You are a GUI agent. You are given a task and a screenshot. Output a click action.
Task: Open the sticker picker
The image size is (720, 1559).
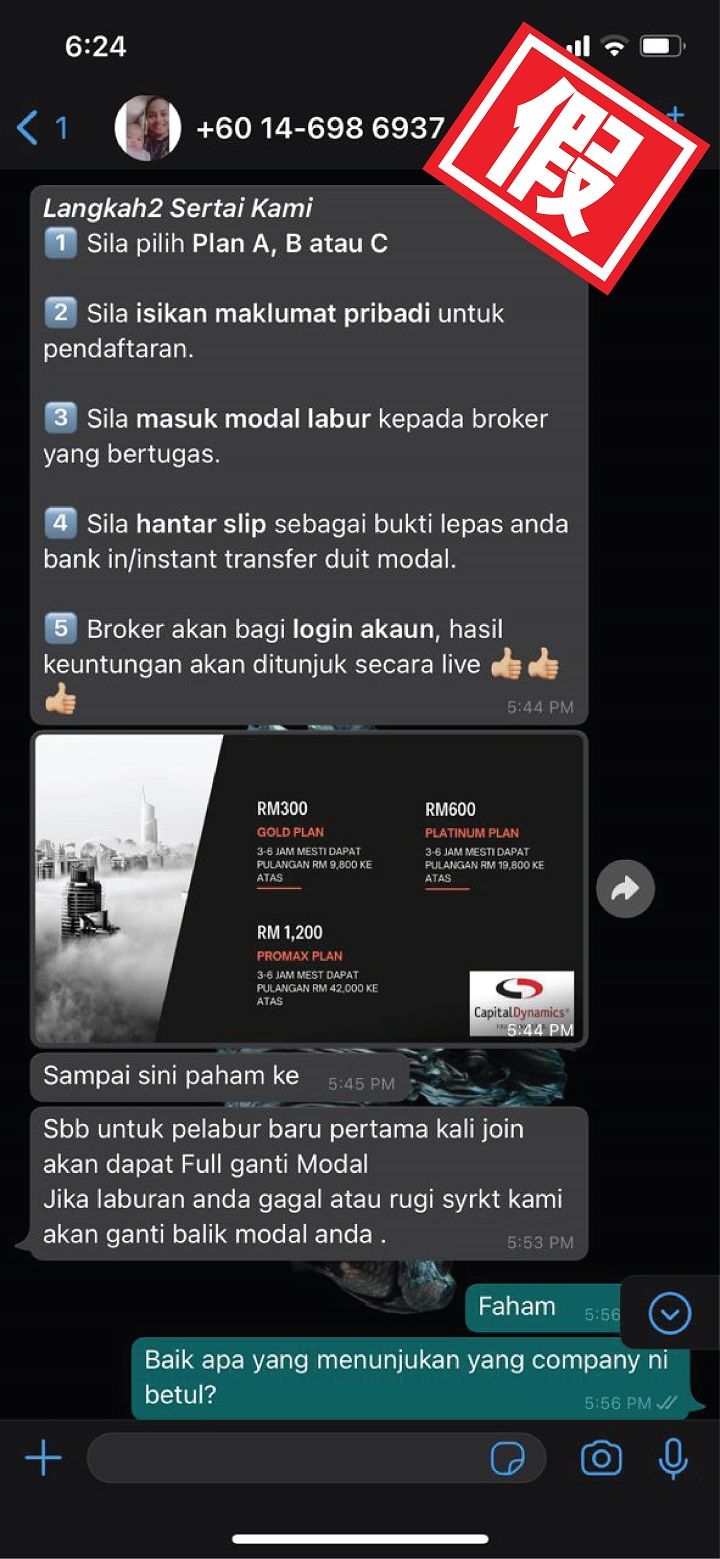tap(508, 1459)
